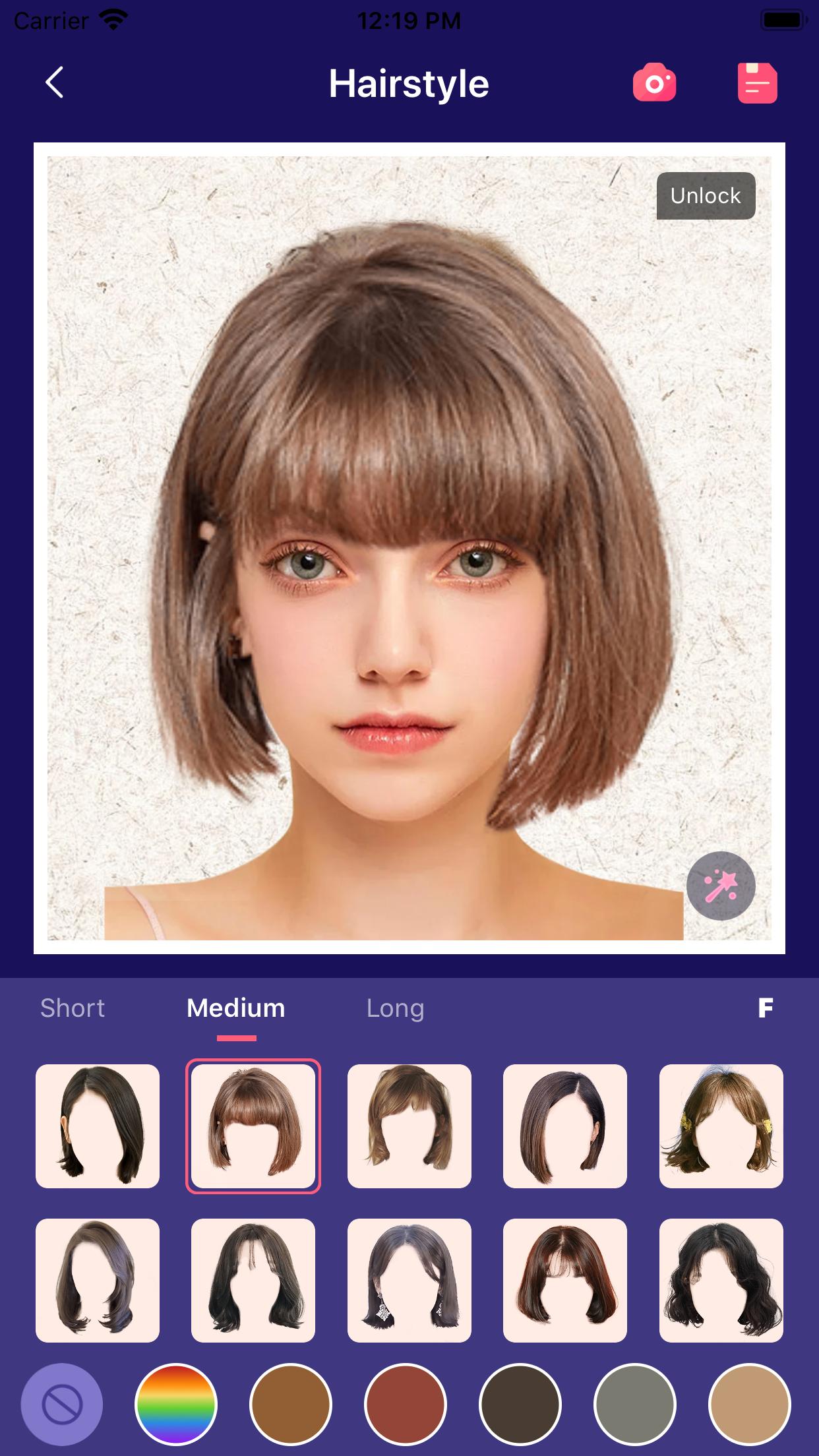Tap the F gender toggle
The height and width of the screenshot is (1456, 819).
[765, 1008]
